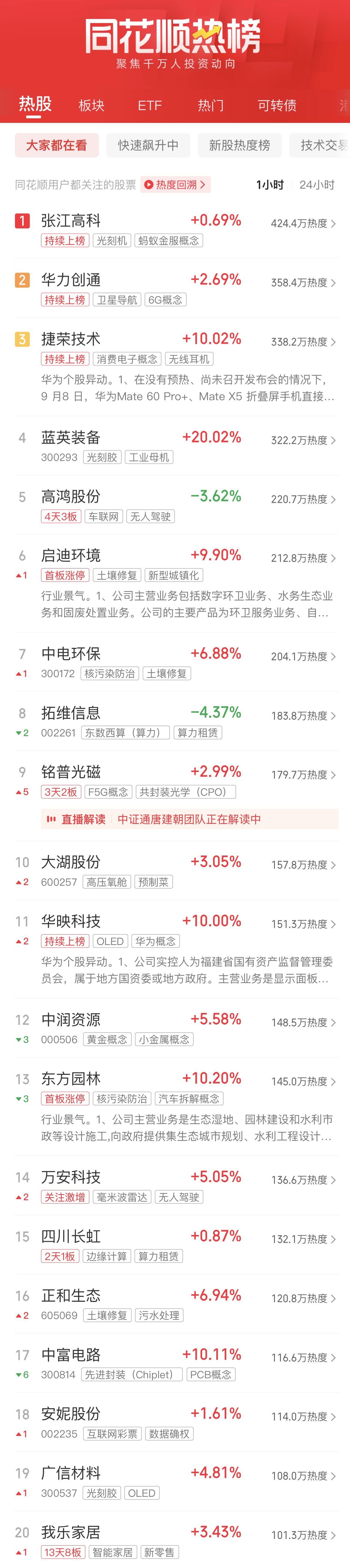Open the 直播解读 banner under 铭普光磁
The image size is (350, 1568).
coord(189,819)
